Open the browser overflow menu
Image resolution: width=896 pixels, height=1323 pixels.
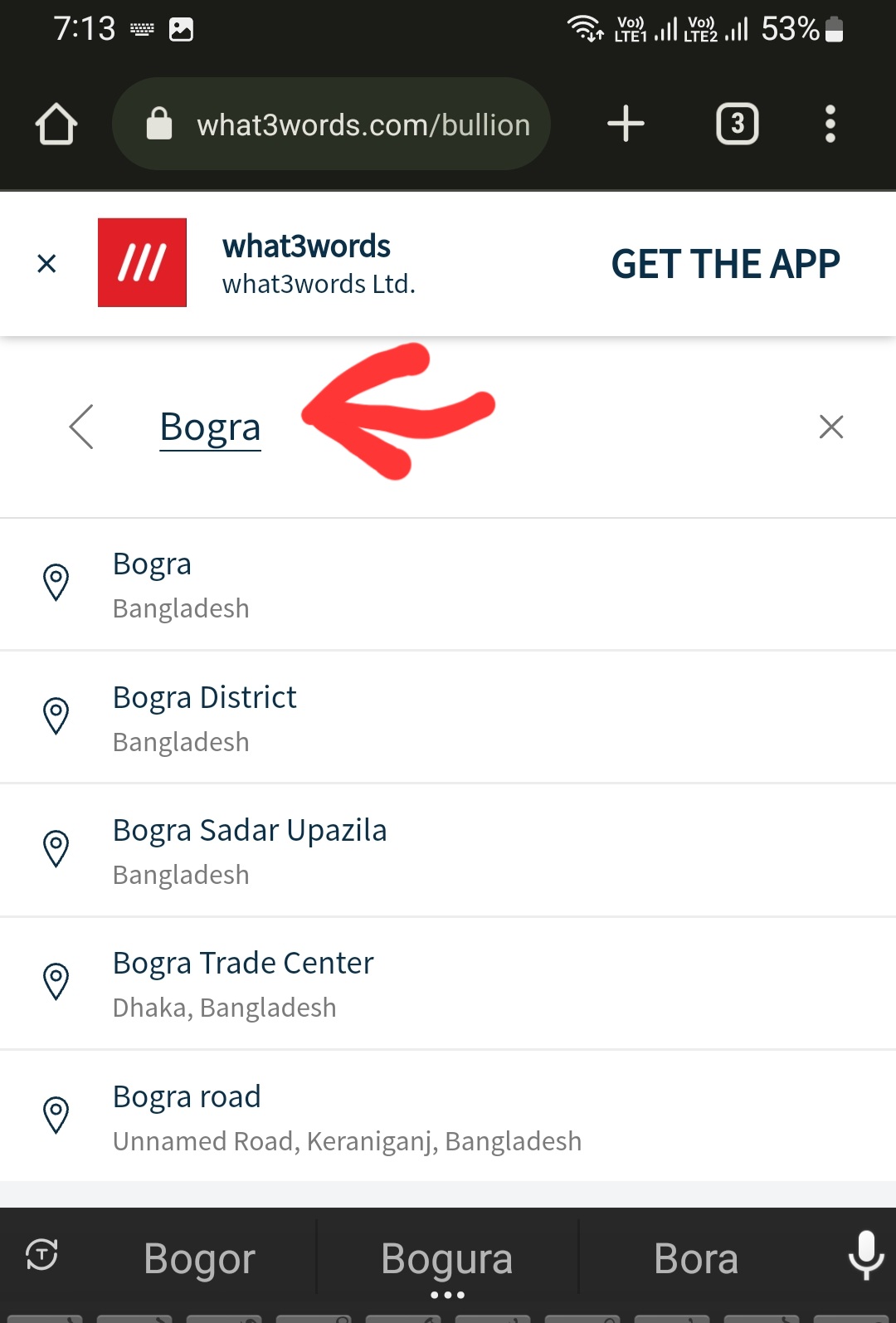(x=830, y=124)
